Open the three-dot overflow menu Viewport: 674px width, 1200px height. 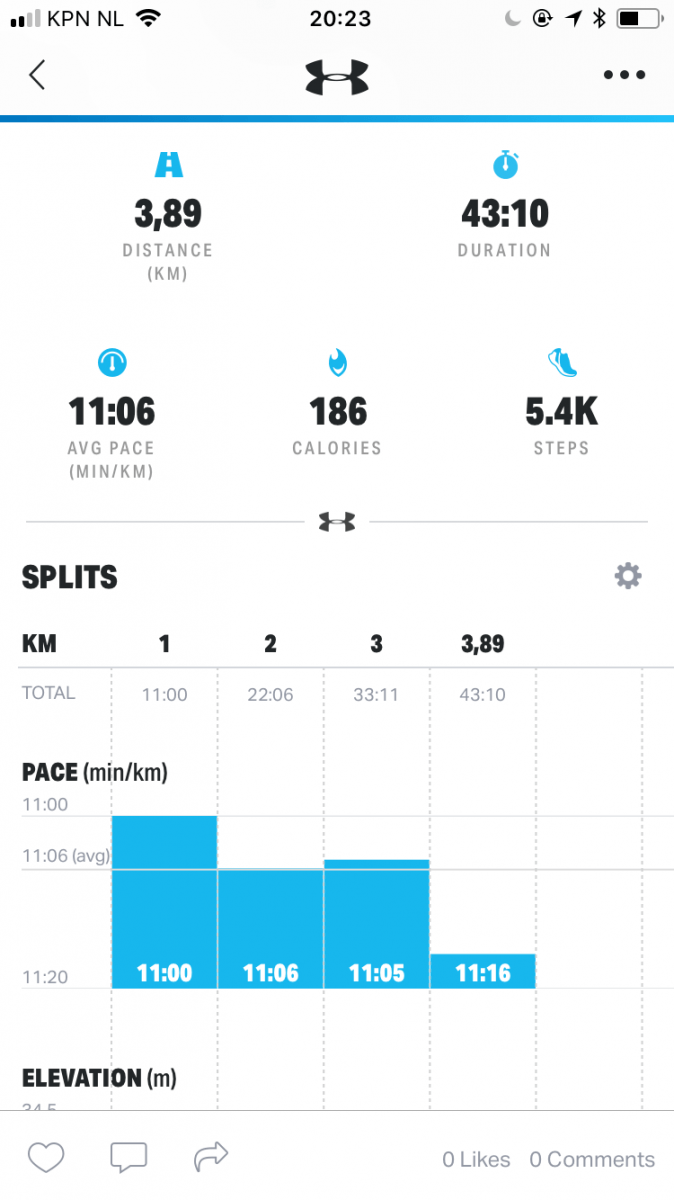625,76
